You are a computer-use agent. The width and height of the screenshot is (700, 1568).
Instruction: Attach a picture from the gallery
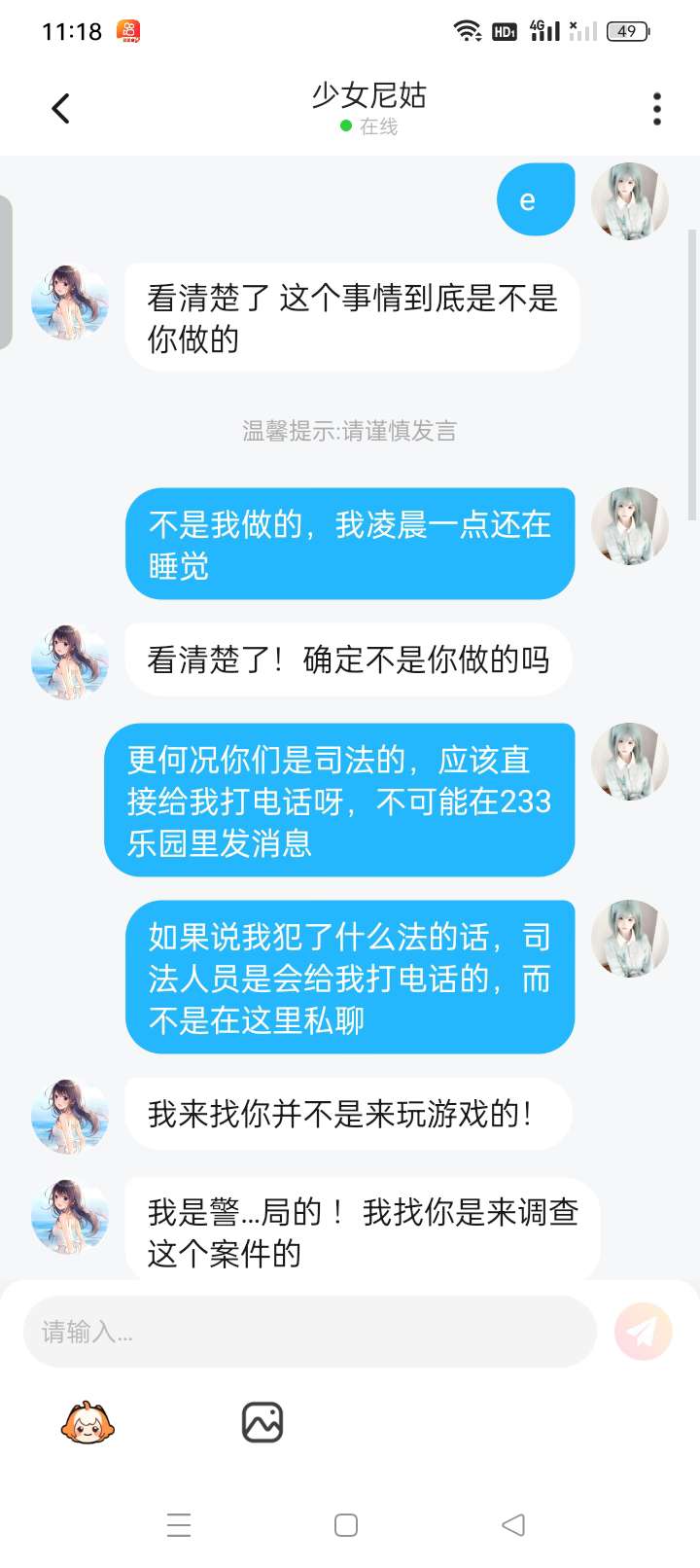point(262,1422)
